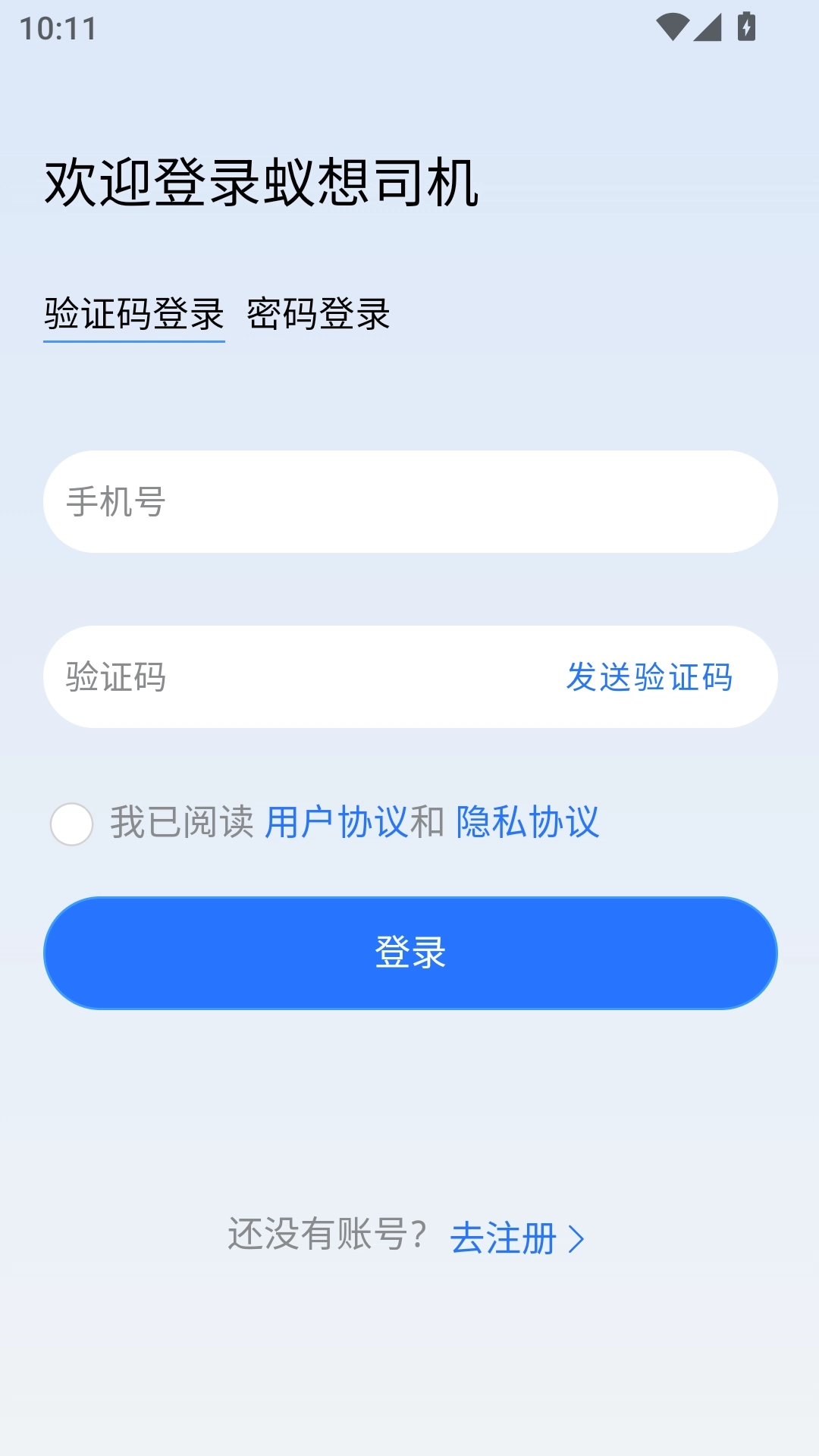This screenshot has height=1456, width=819.
Task: Click 发送验证码 to request a code
Action: tap(649, 677)
